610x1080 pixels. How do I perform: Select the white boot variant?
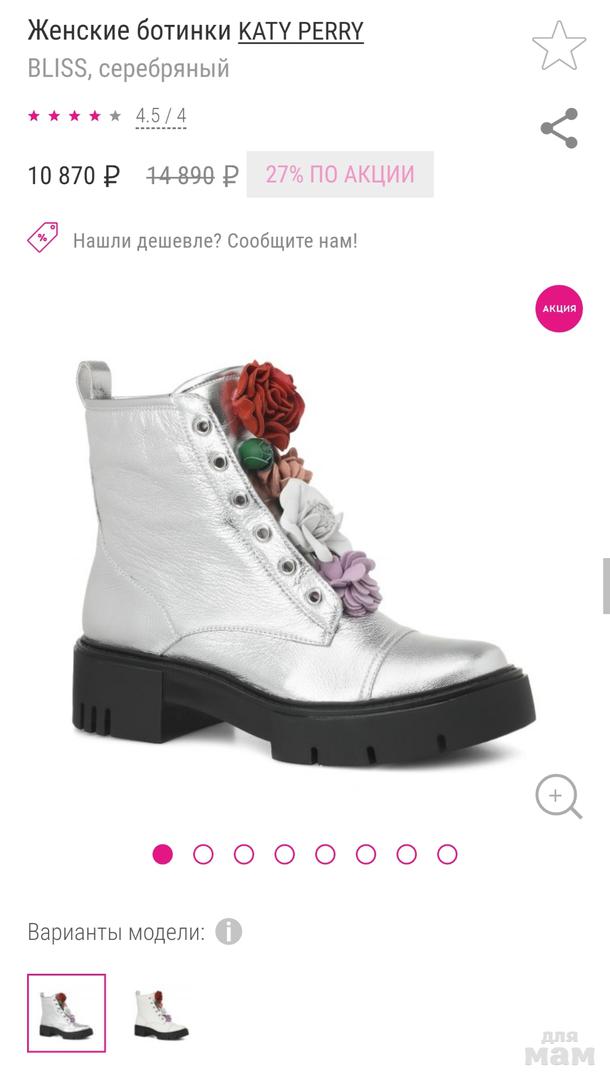pyautogui.click(x=162, y=1012)
